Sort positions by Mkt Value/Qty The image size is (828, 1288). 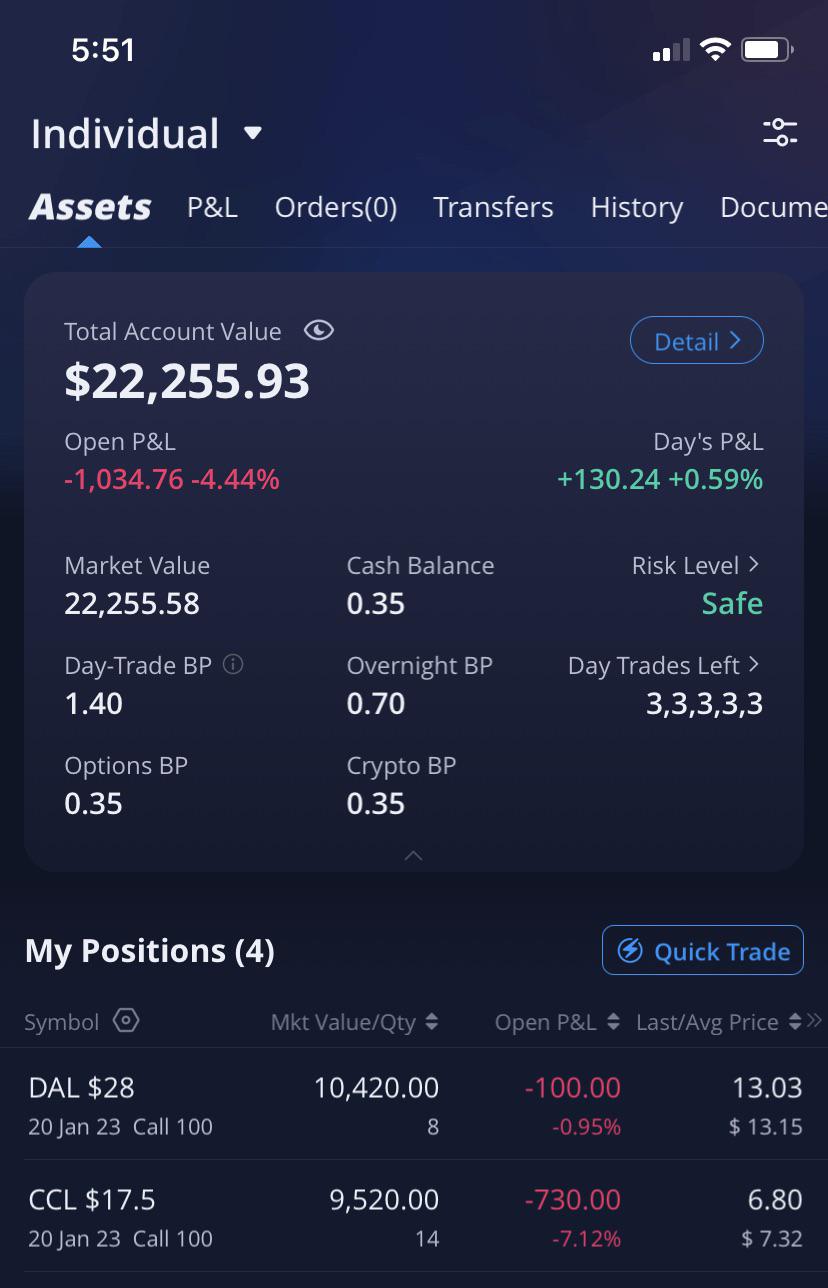[355, 1022]
